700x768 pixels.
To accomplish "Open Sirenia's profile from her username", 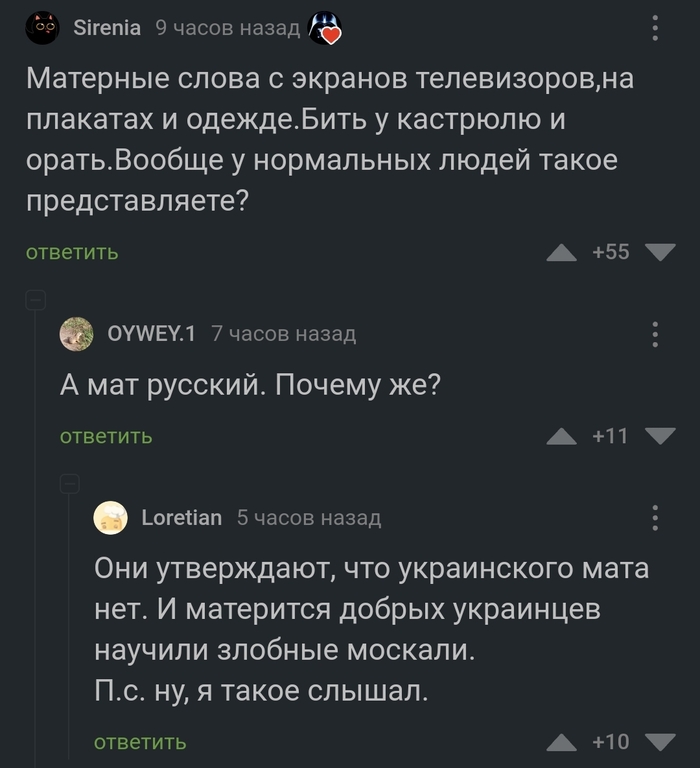I will tap(107, 28).
